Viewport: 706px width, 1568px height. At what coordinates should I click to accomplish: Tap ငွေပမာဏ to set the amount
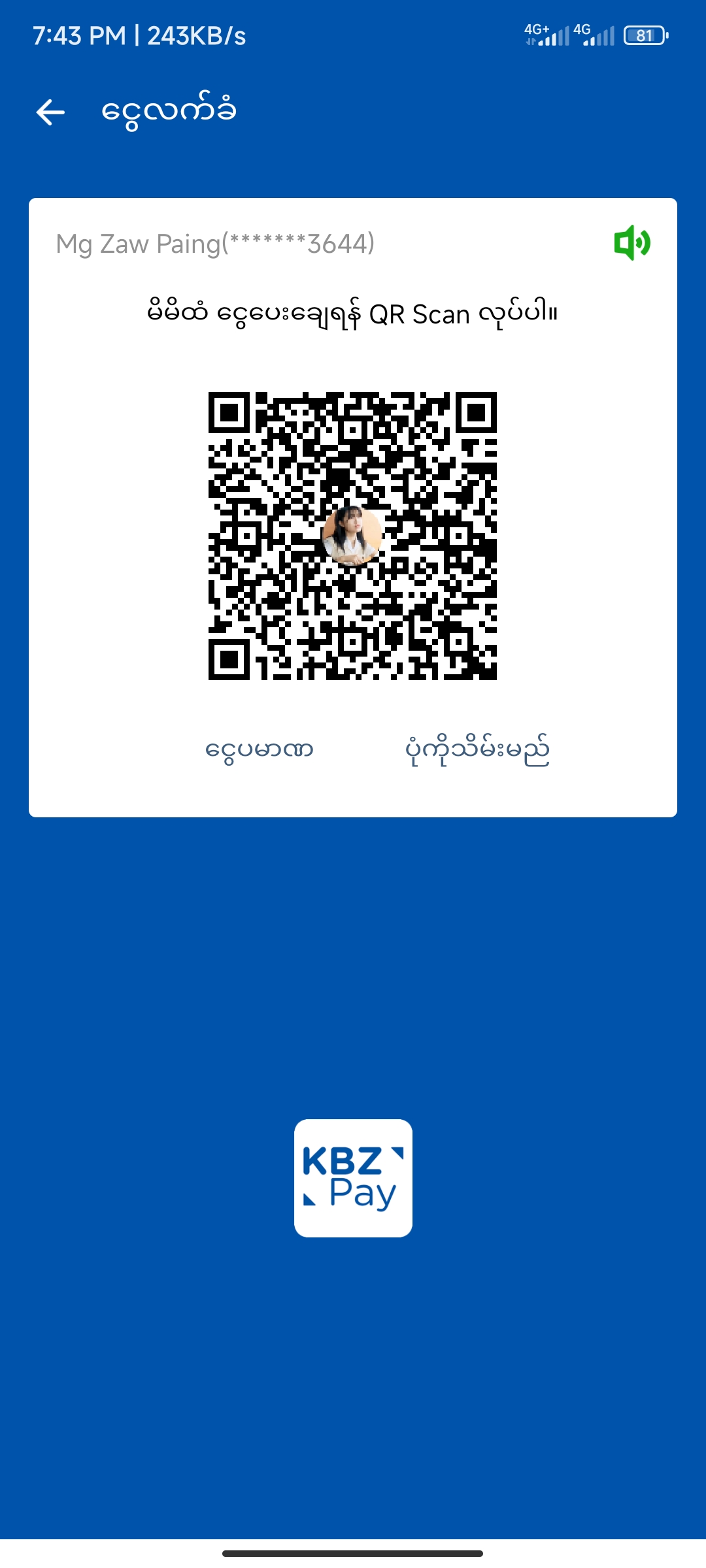click(259, 749)
